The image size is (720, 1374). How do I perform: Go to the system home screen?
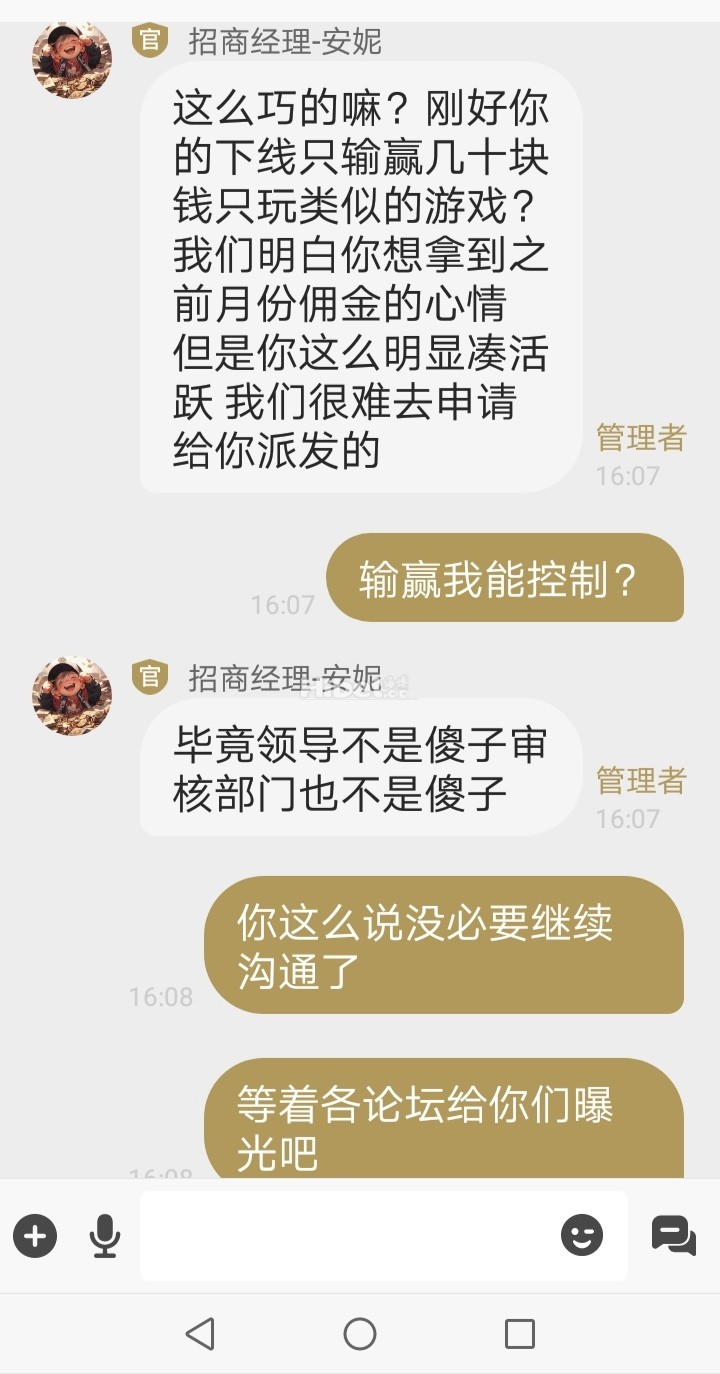(360, 1333)
